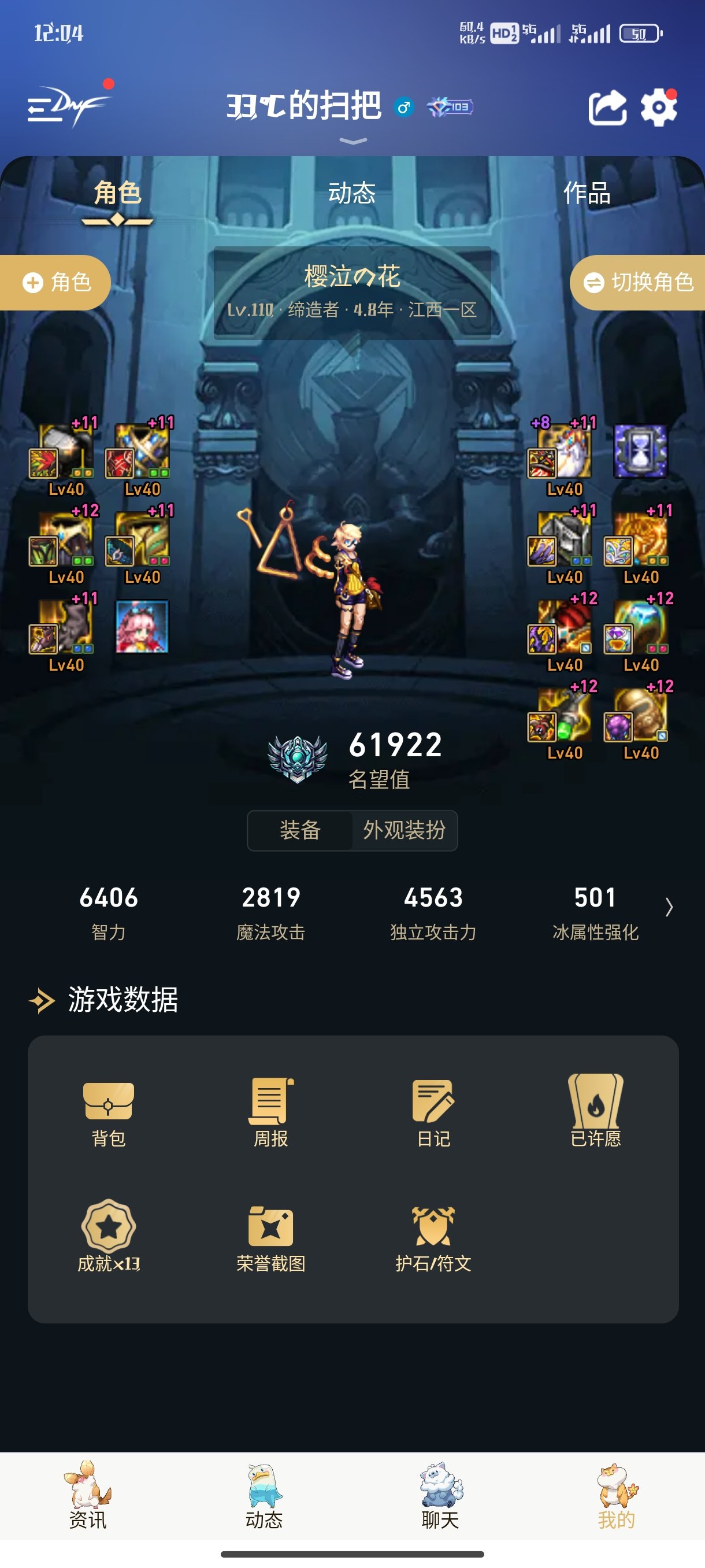Viewport: 705px width, 1568px height.
Task: Open the 已许愿 wish item
Action: tap(596, 1111)
